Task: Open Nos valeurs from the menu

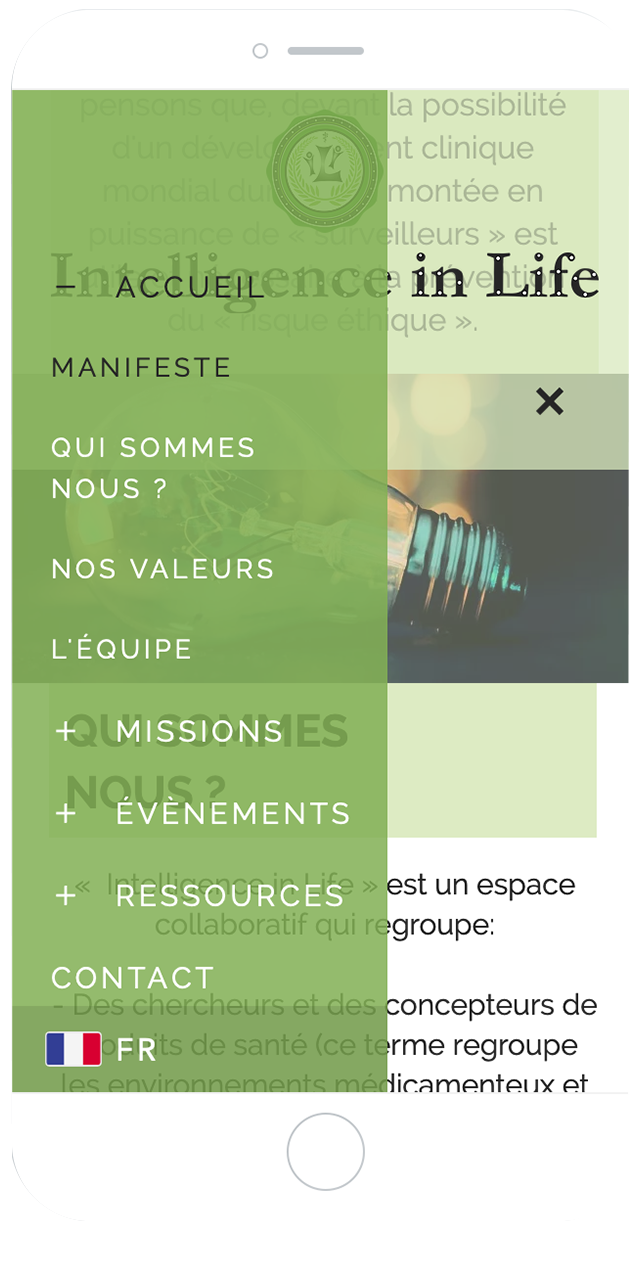Action: click(x=163, y=569)
